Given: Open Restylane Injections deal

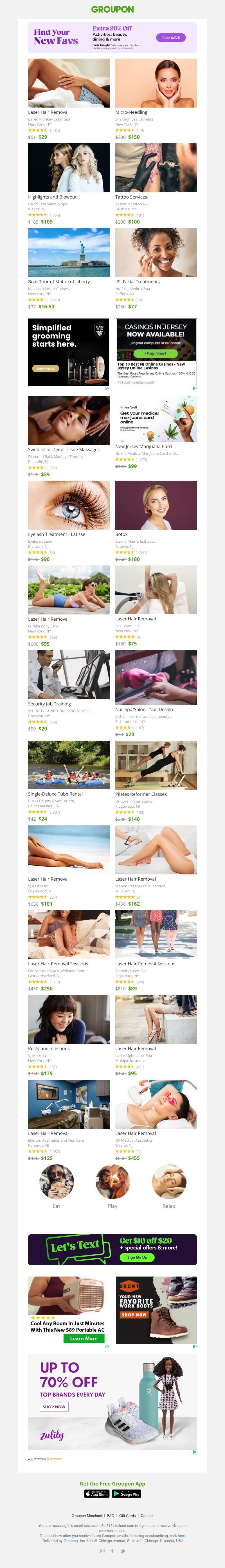Looking at the screenshot, I should click(69, 1019).
